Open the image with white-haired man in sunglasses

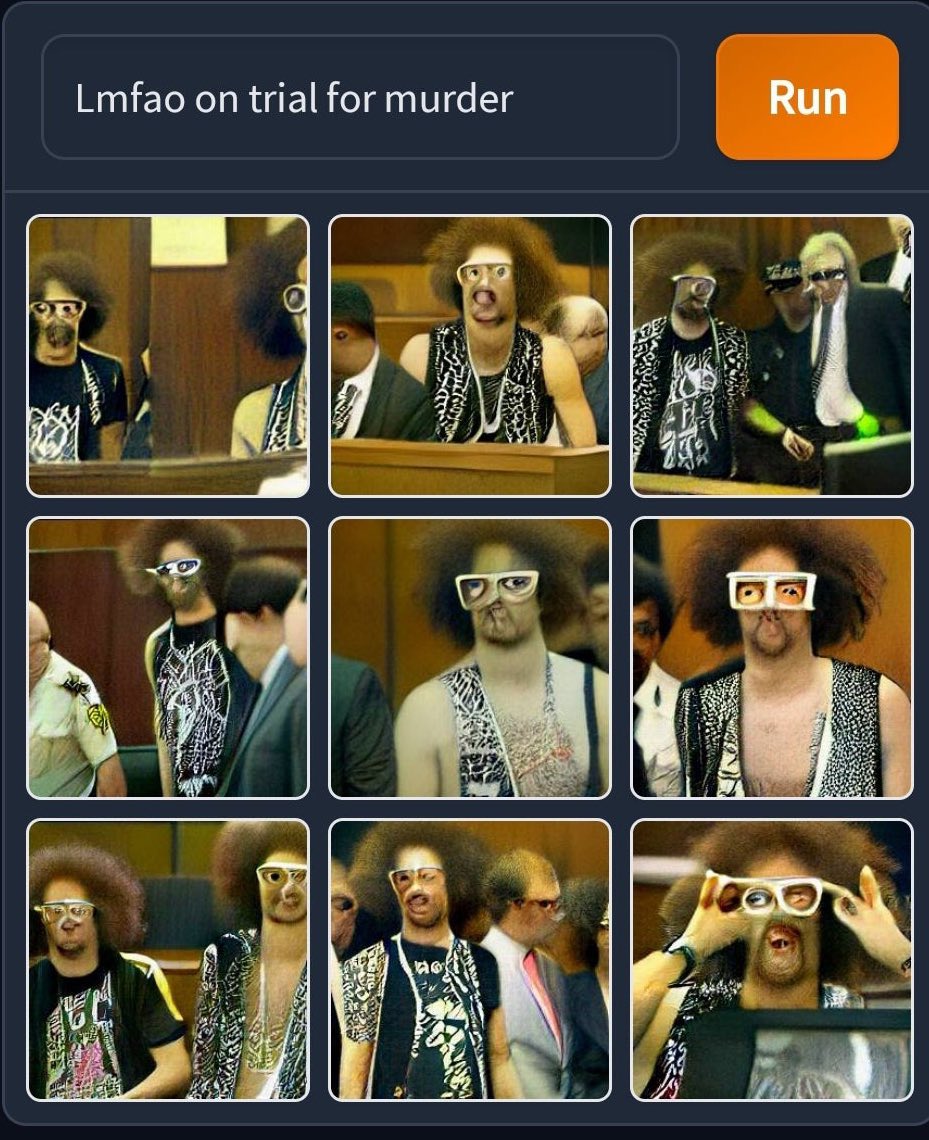(x=772, y=356)
